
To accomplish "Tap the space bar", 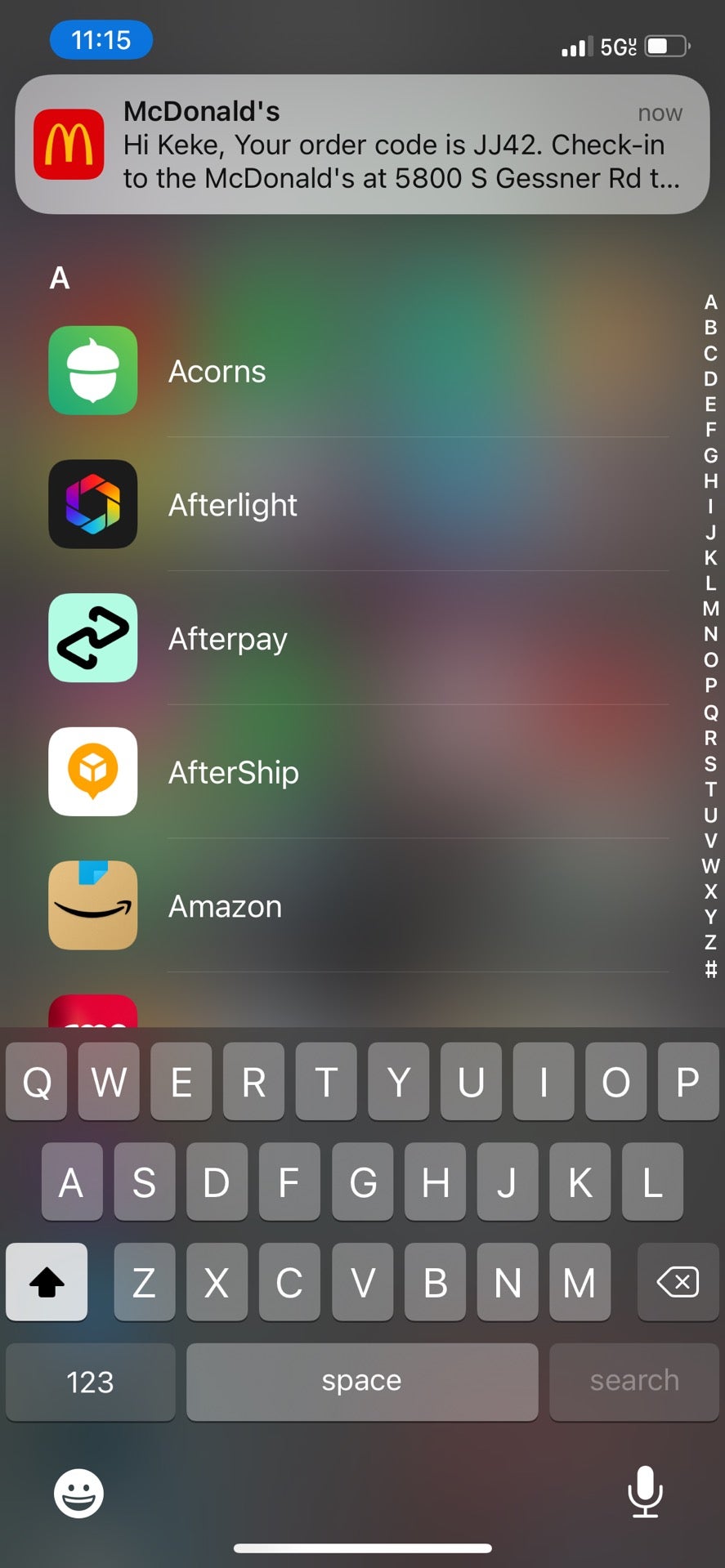I will (361, 1382).
